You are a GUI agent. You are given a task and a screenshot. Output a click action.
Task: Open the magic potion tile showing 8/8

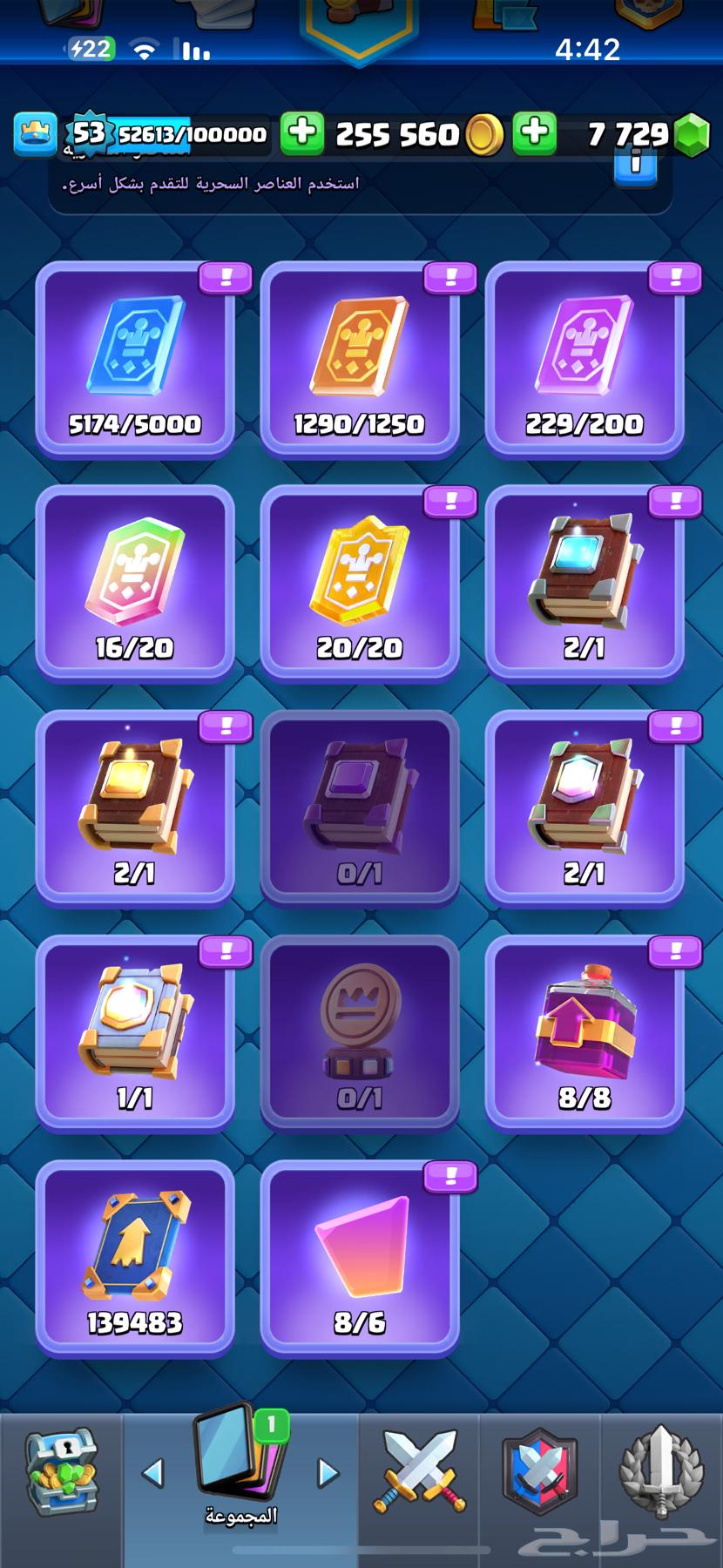pos(584,1033)
